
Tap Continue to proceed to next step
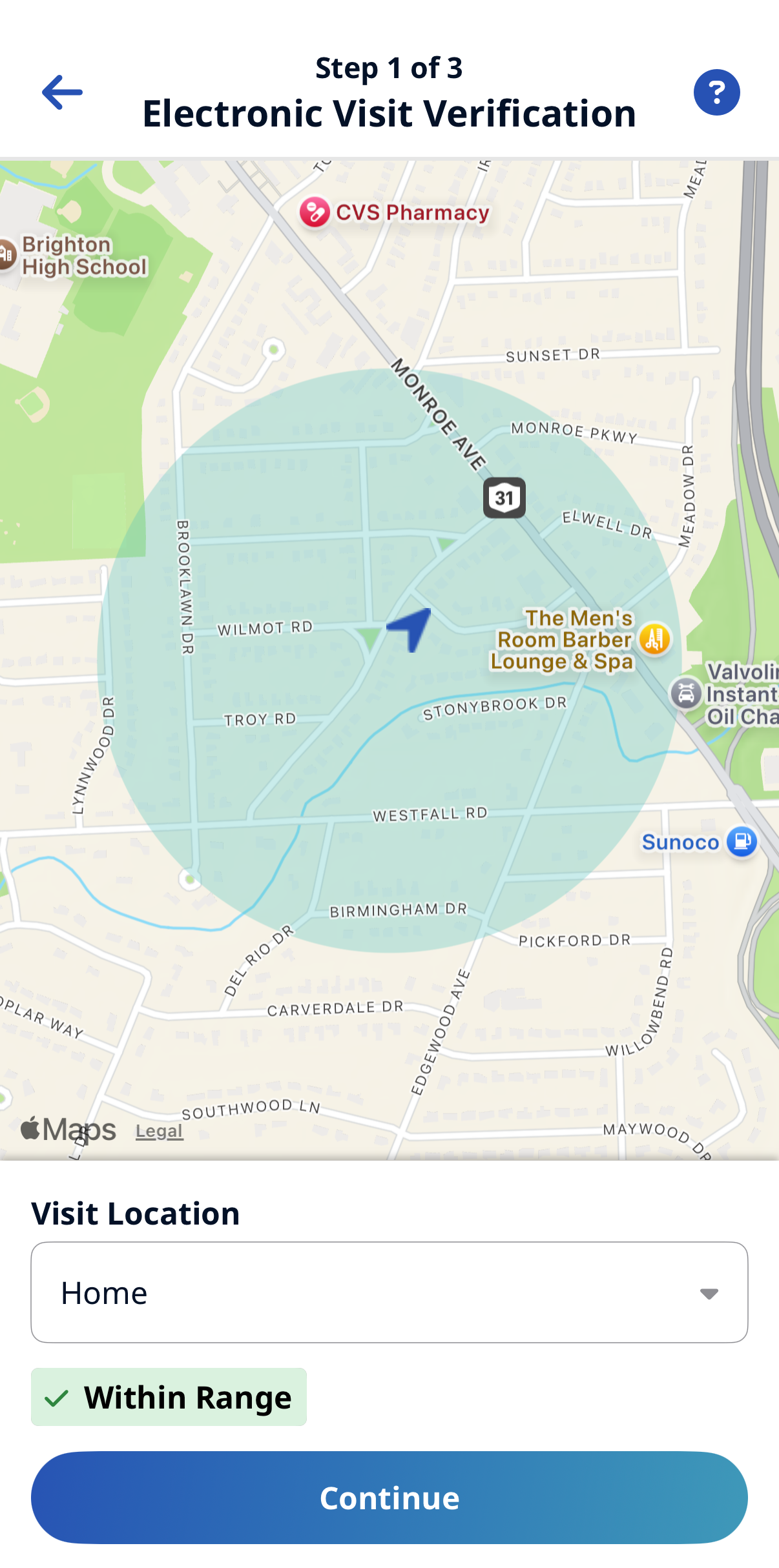click(389, 1497)
